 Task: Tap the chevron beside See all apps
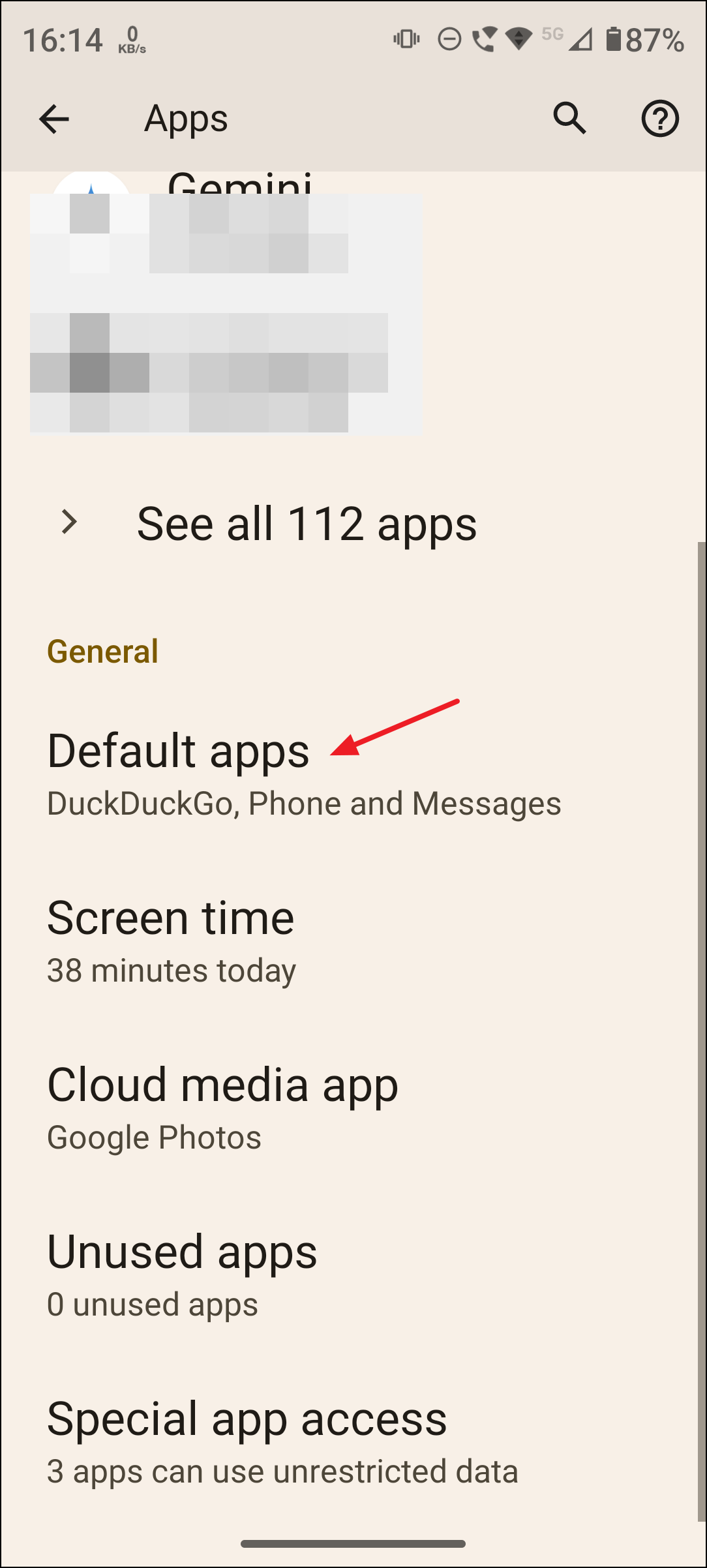68,523
